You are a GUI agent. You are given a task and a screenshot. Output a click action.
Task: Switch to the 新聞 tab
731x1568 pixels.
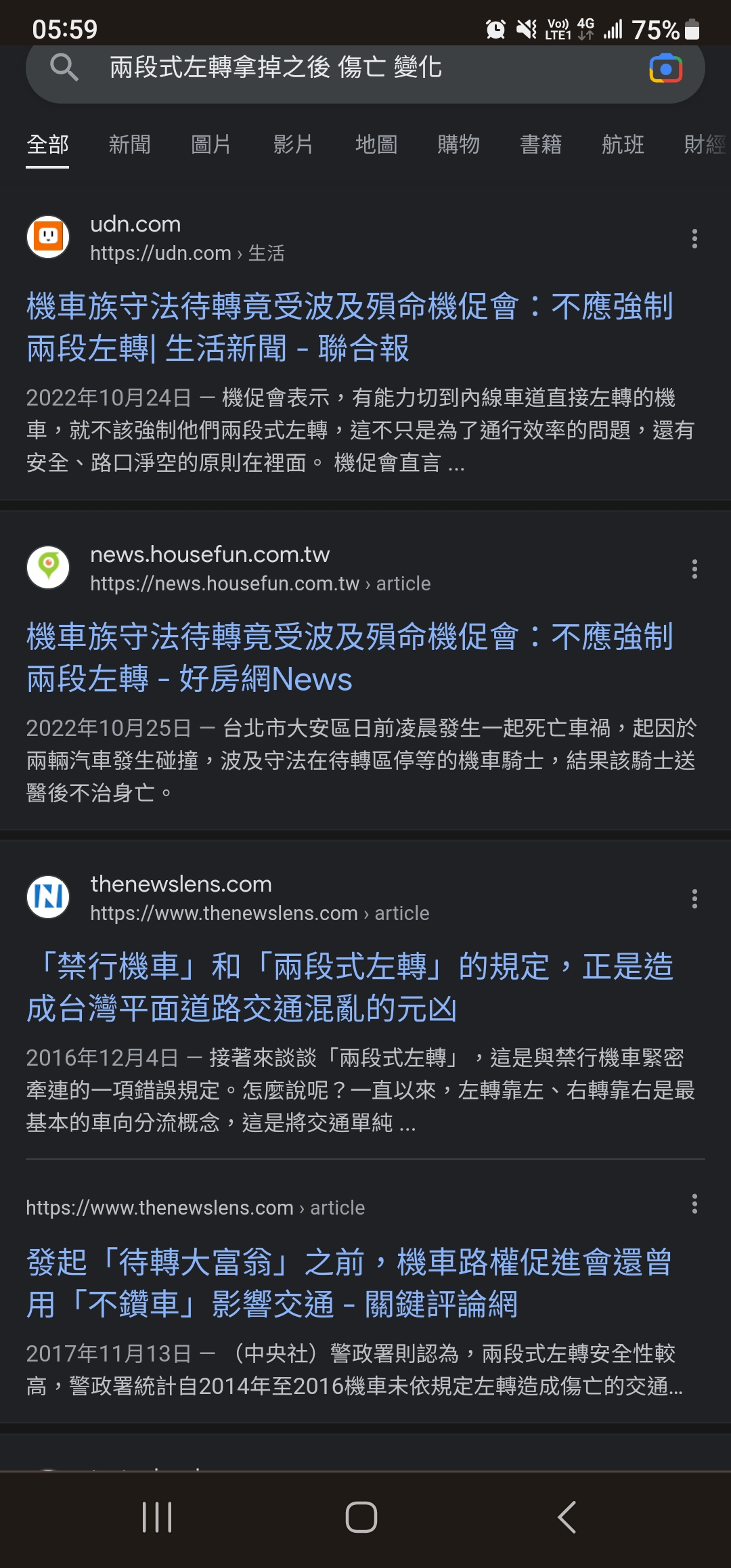[130, 144]
